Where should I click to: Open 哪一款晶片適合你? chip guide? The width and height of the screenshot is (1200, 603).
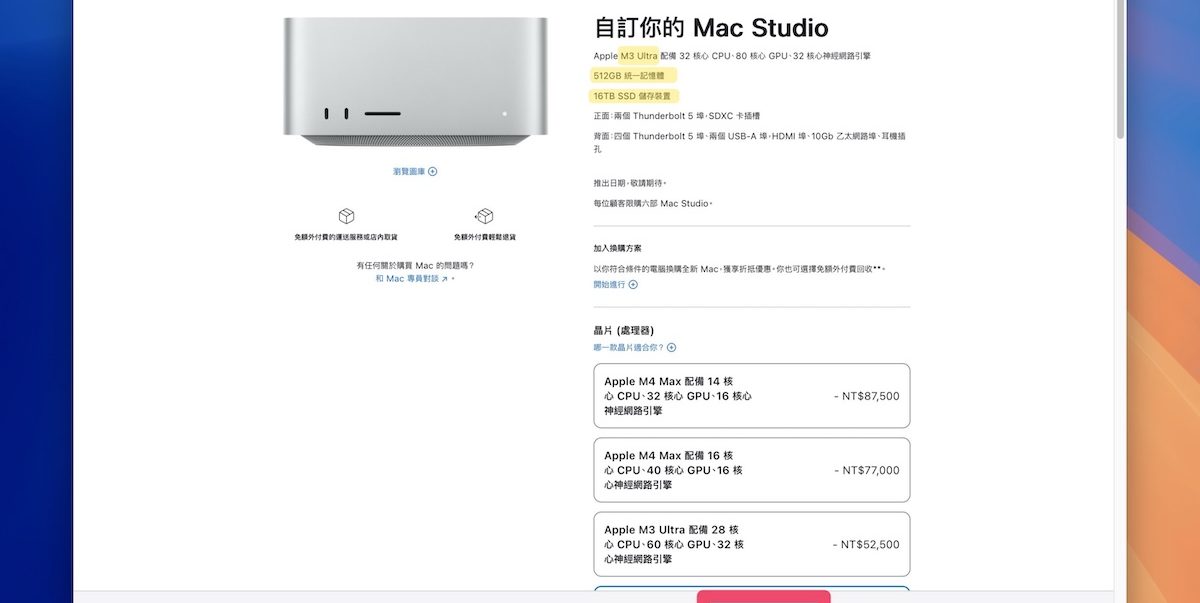point(634,348)
